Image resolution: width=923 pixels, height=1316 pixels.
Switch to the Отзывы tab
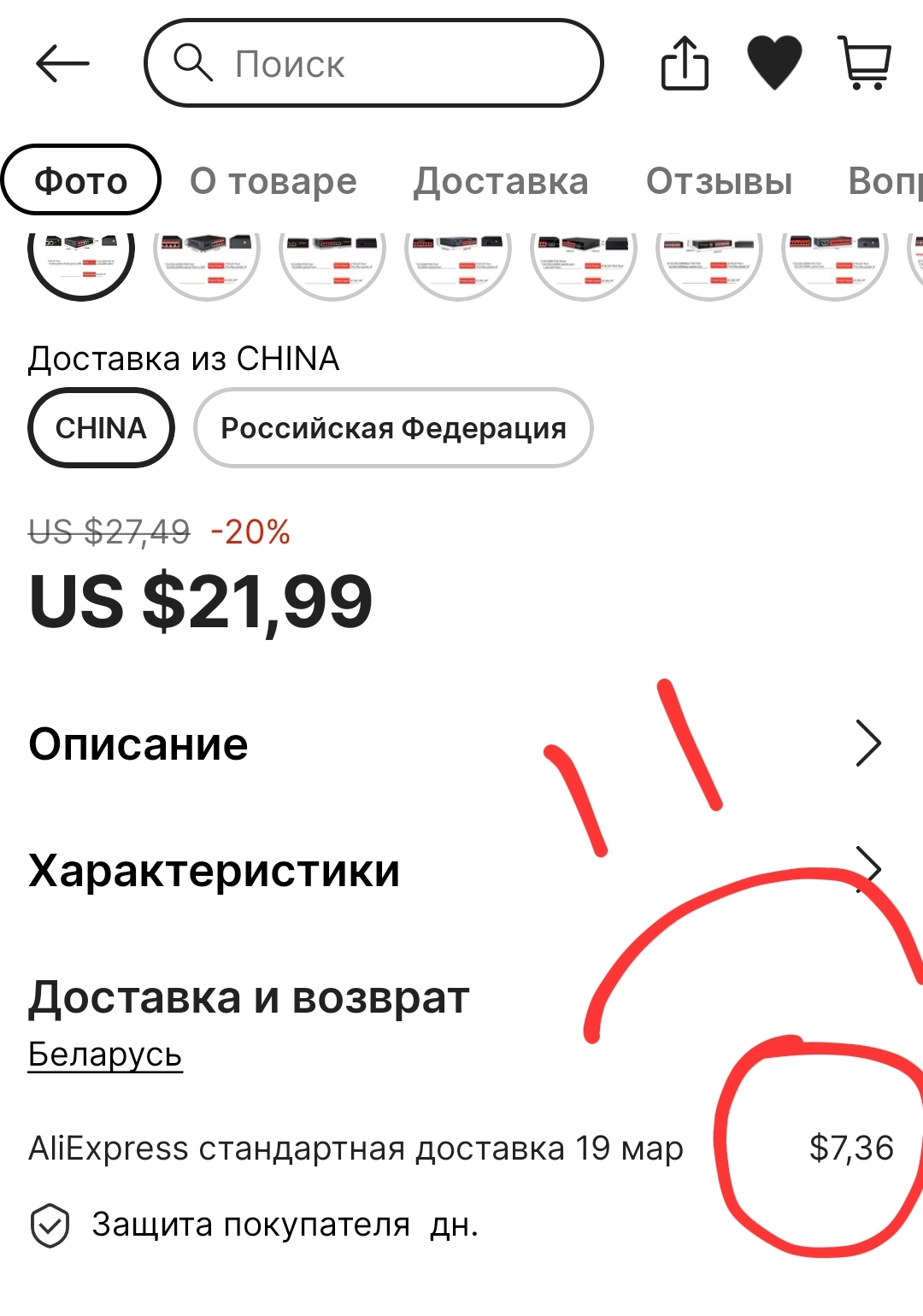[719, 180]
